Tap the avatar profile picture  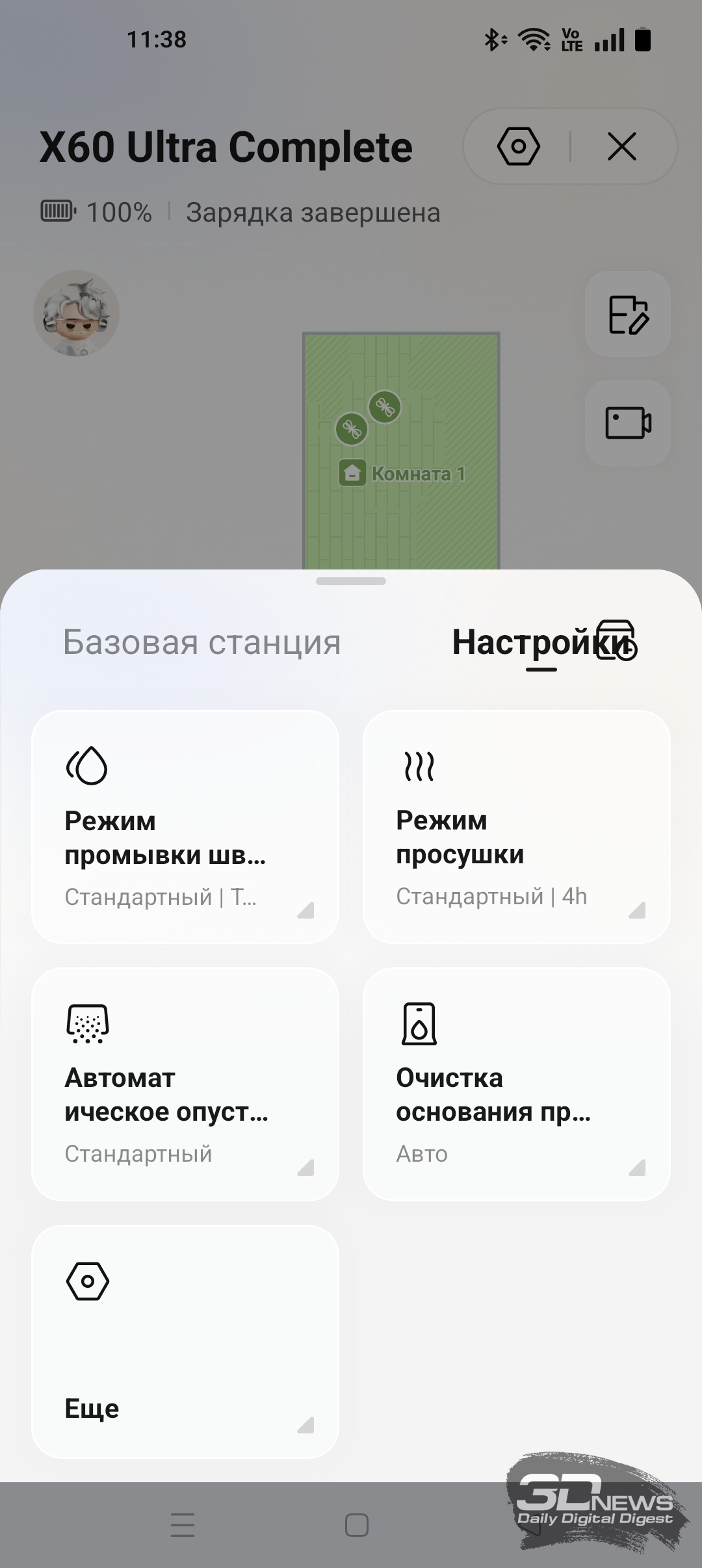[77, 313]
